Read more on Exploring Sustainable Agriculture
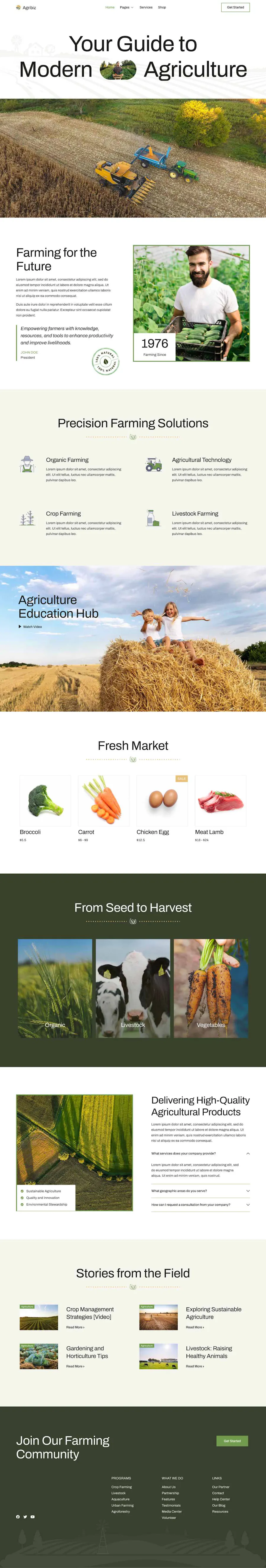The width and height of the screenshot is (266, 1568). pos(194,1327)
